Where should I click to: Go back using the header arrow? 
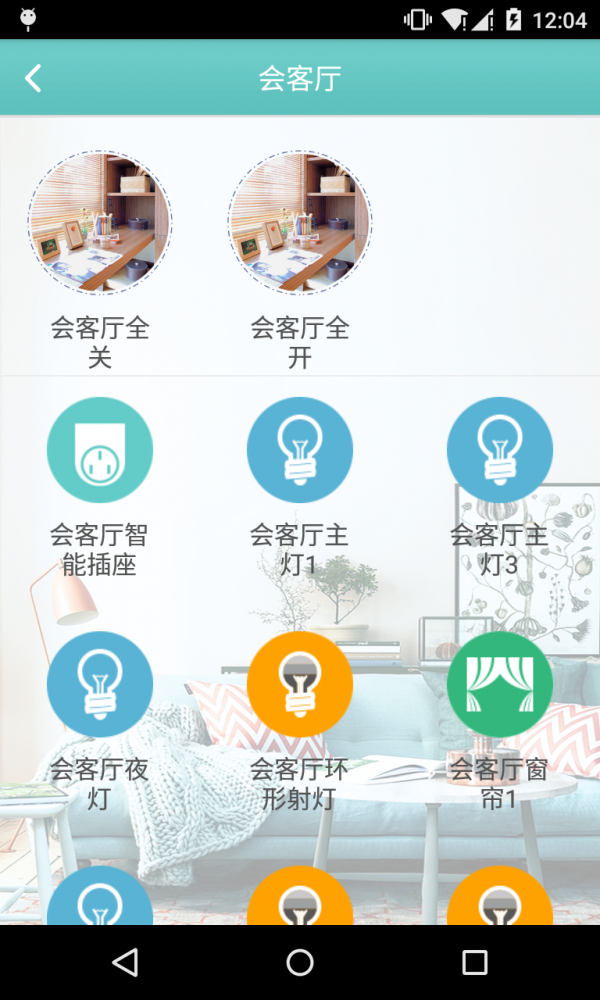click(x=34, y=78)
